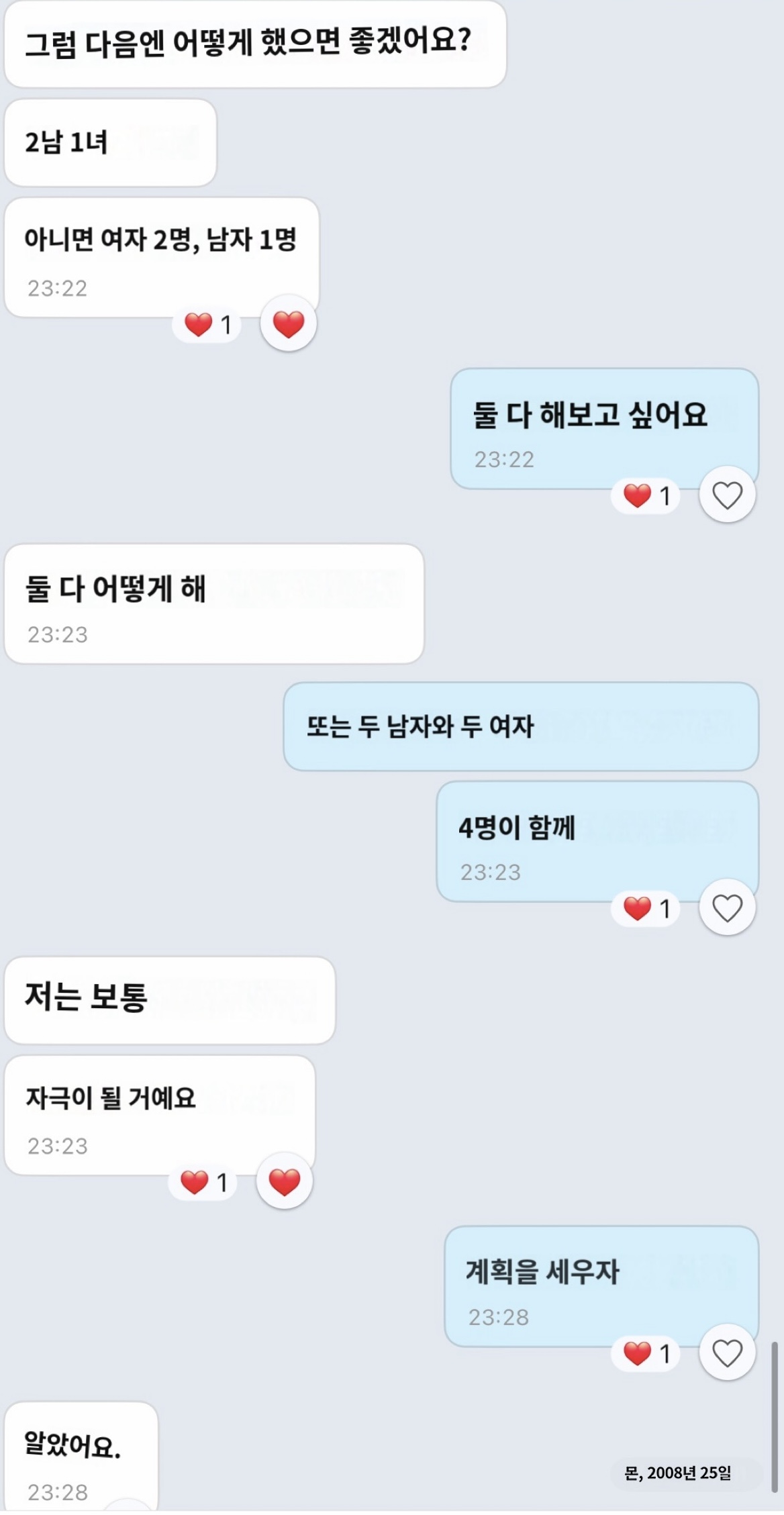Open reaction count on "아니면 여자 2명, 남자 1명"
Viewport: 784px width, 1515px height.
tap(207, 325)
